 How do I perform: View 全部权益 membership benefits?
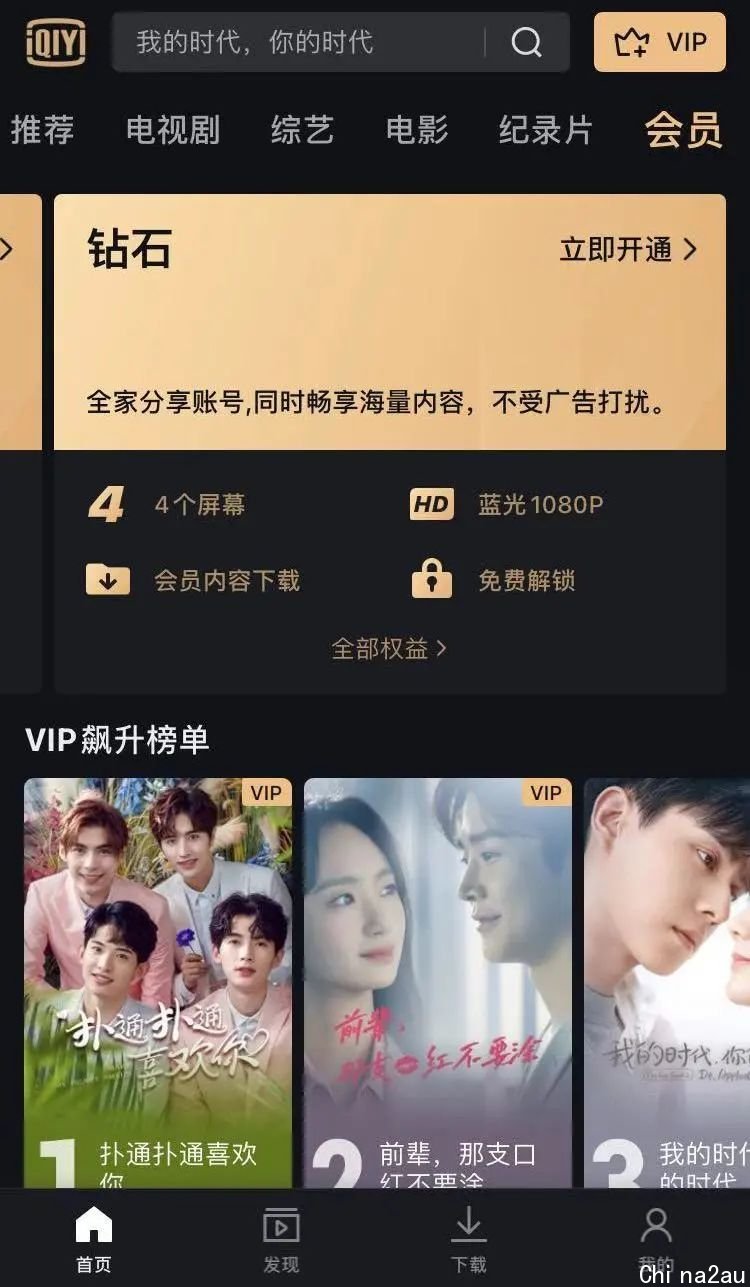(x=389, y=648)
